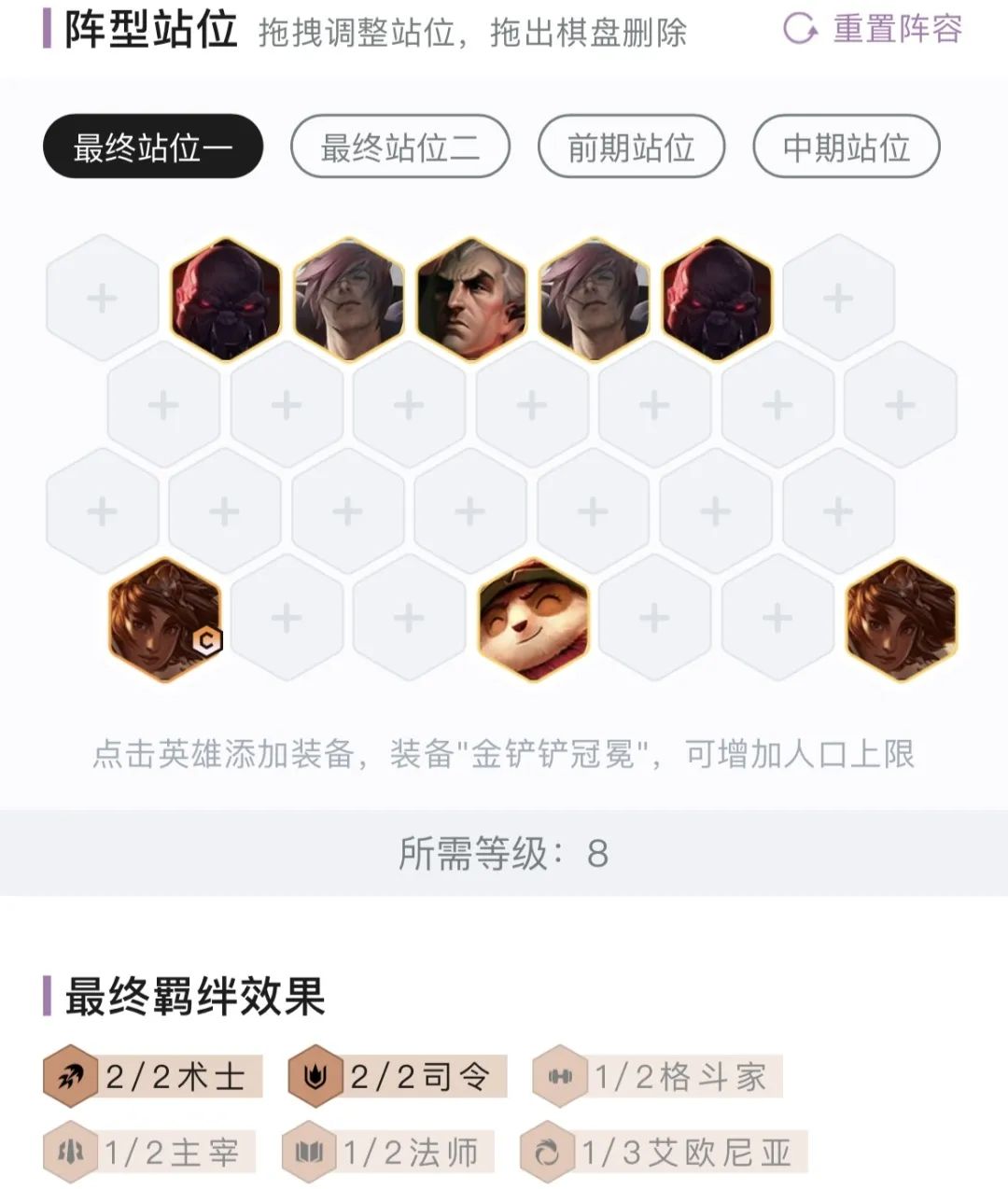The width and height of the screenshot is (1008, 1189).
Task: Open the 2/2术士 trait chip
Action: tap(154, 1077)
